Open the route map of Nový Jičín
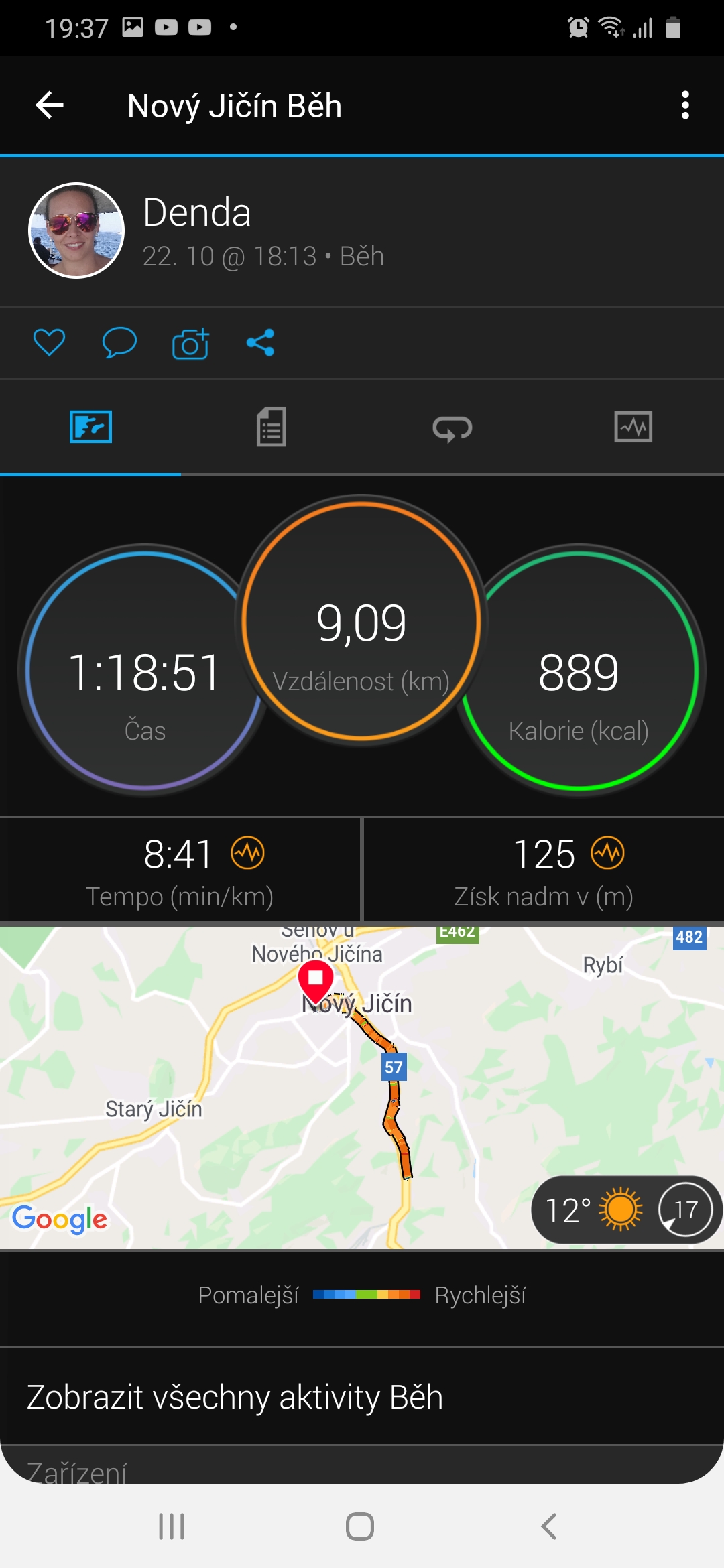This screenshot has height=1568, width=724. [x=362, y=1087]
